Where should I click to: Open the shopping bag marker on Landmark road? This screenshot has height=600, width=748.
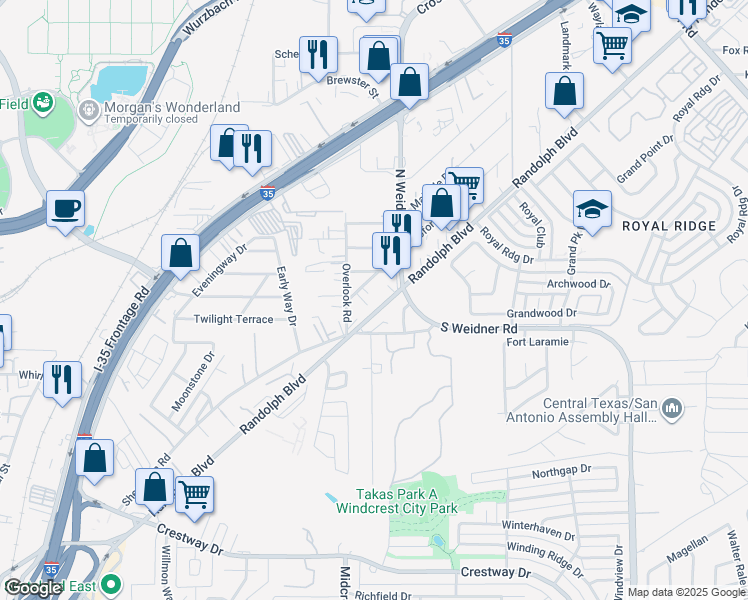(x=564, y=91)
